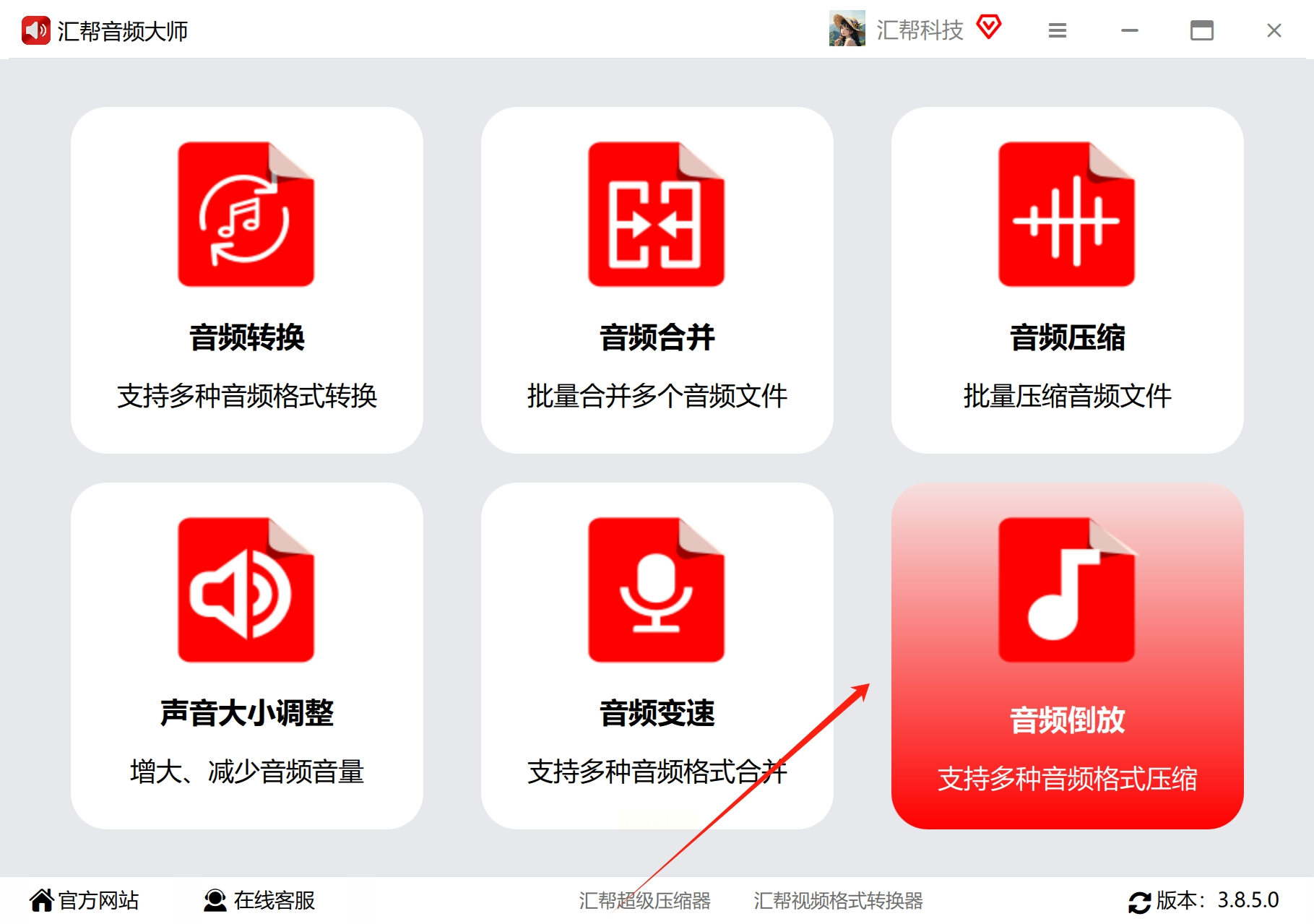This screenshot has height=924, width=1314.
Task: Open the 音频转换 audio conversion card
Action: pos(246,280)
